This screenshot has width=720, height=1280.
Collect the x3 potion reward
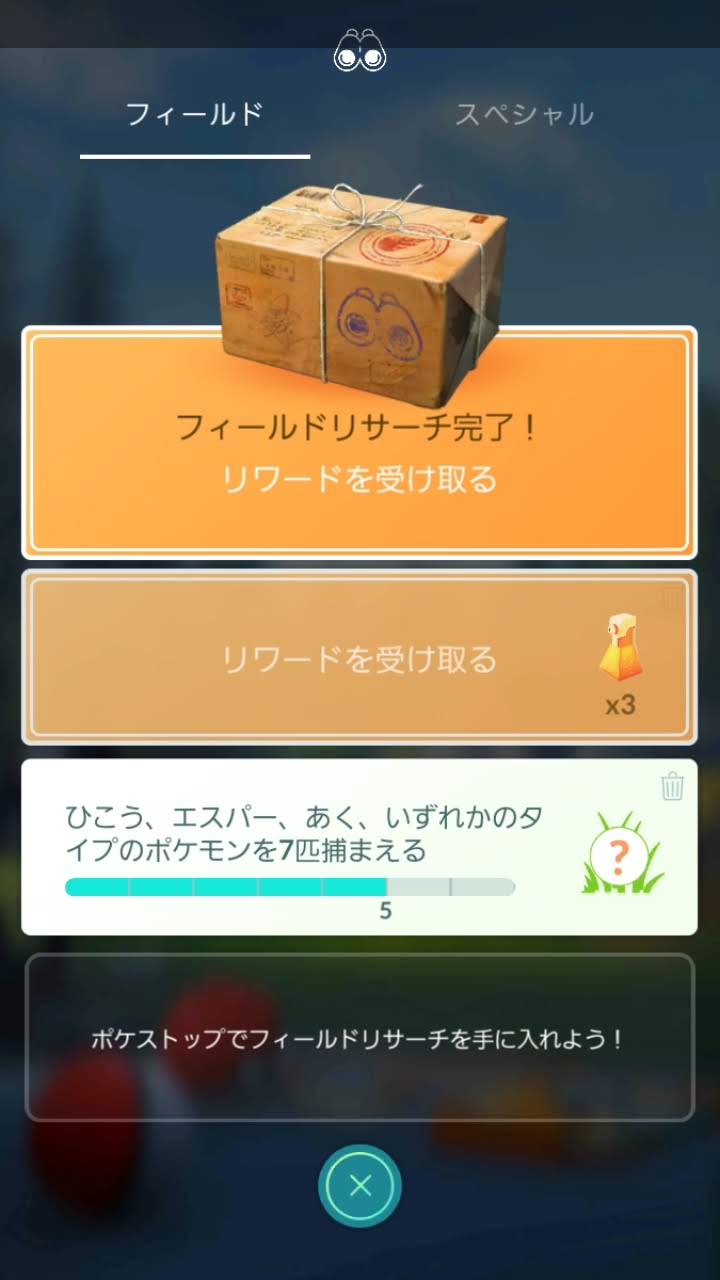coord(359,659)
